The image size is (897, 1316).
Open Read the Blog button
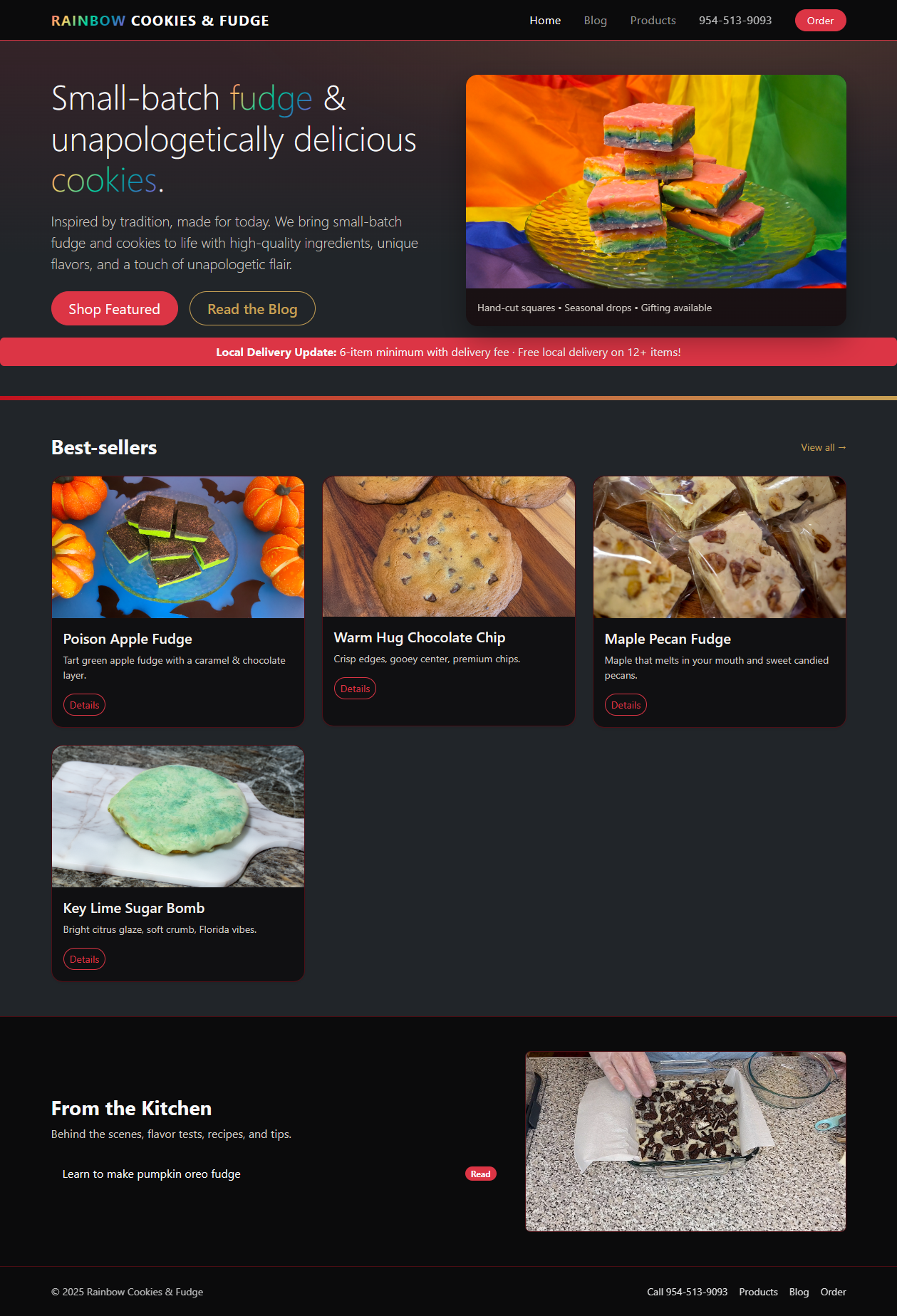coord(252,308)
